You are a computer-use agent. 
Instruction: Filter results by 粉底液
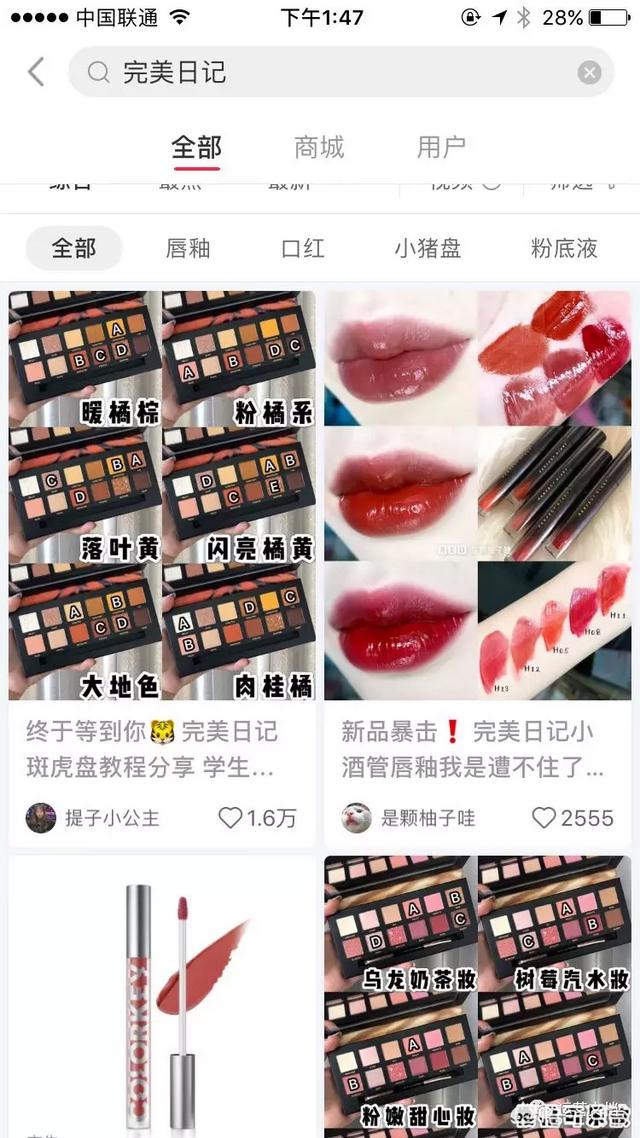(x=564, y=248)
